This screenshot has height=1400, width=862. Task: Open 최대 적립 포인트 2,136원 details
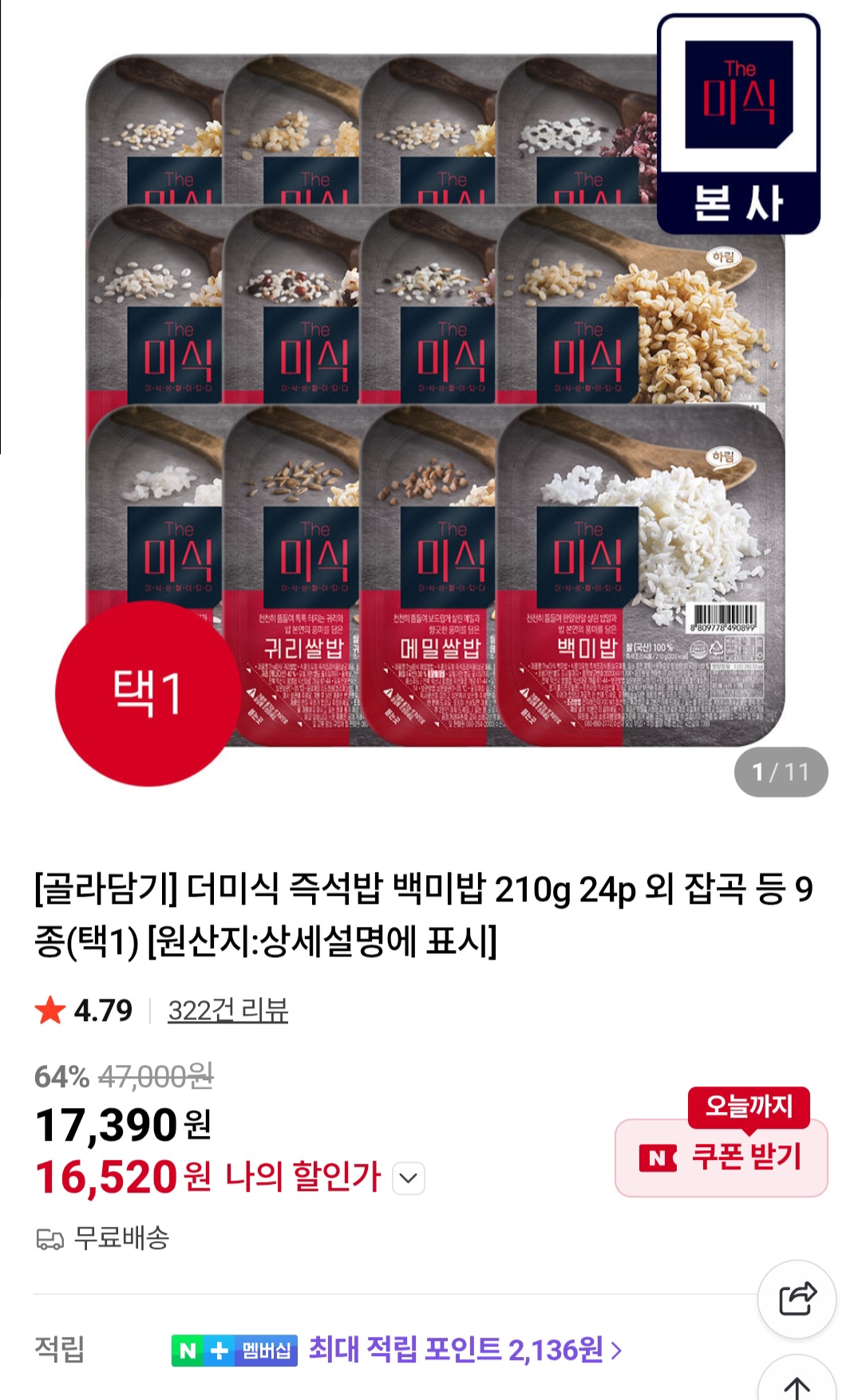pyautogui.click(x=465, y=1350)
